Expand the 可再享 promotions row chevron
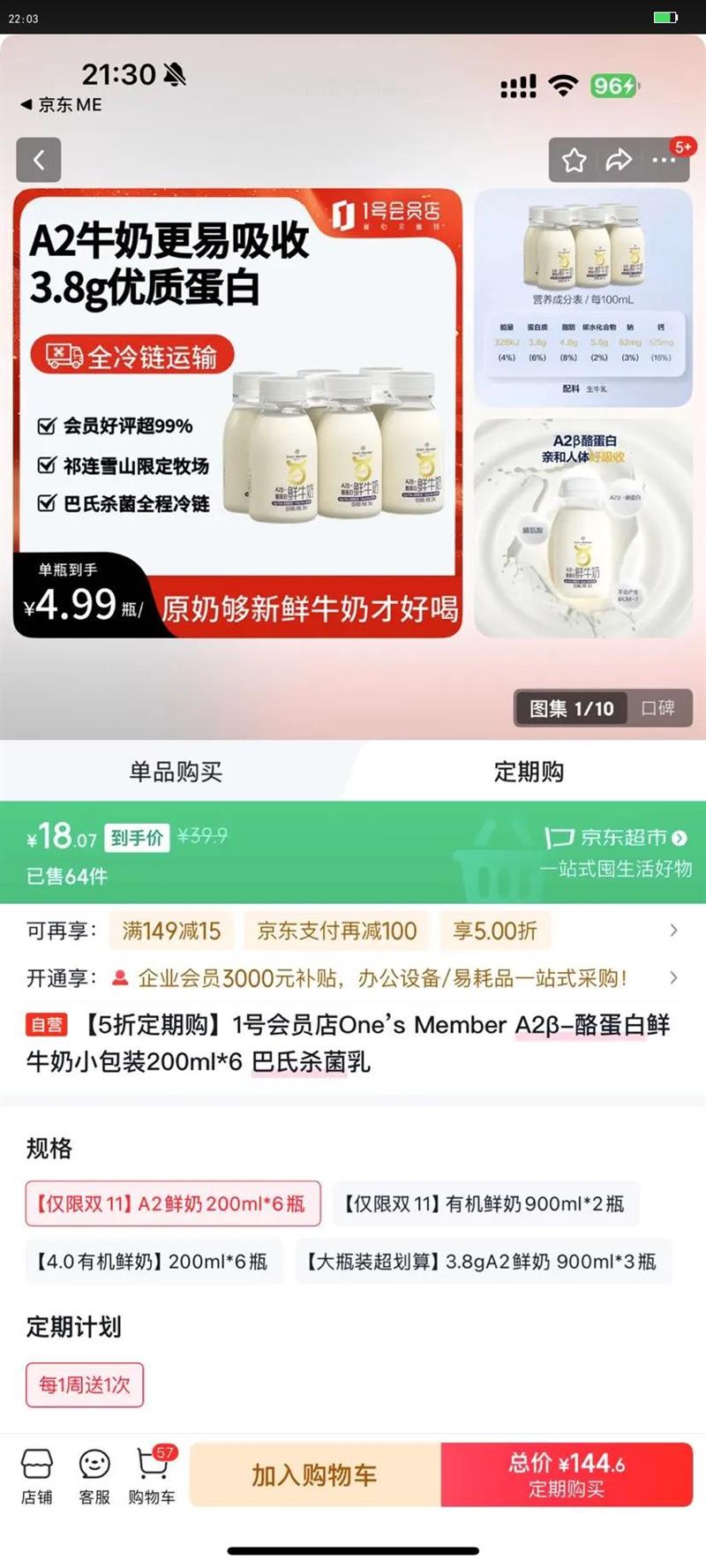Viewport: 706px width, 1568px height. (x=672, y=931)
